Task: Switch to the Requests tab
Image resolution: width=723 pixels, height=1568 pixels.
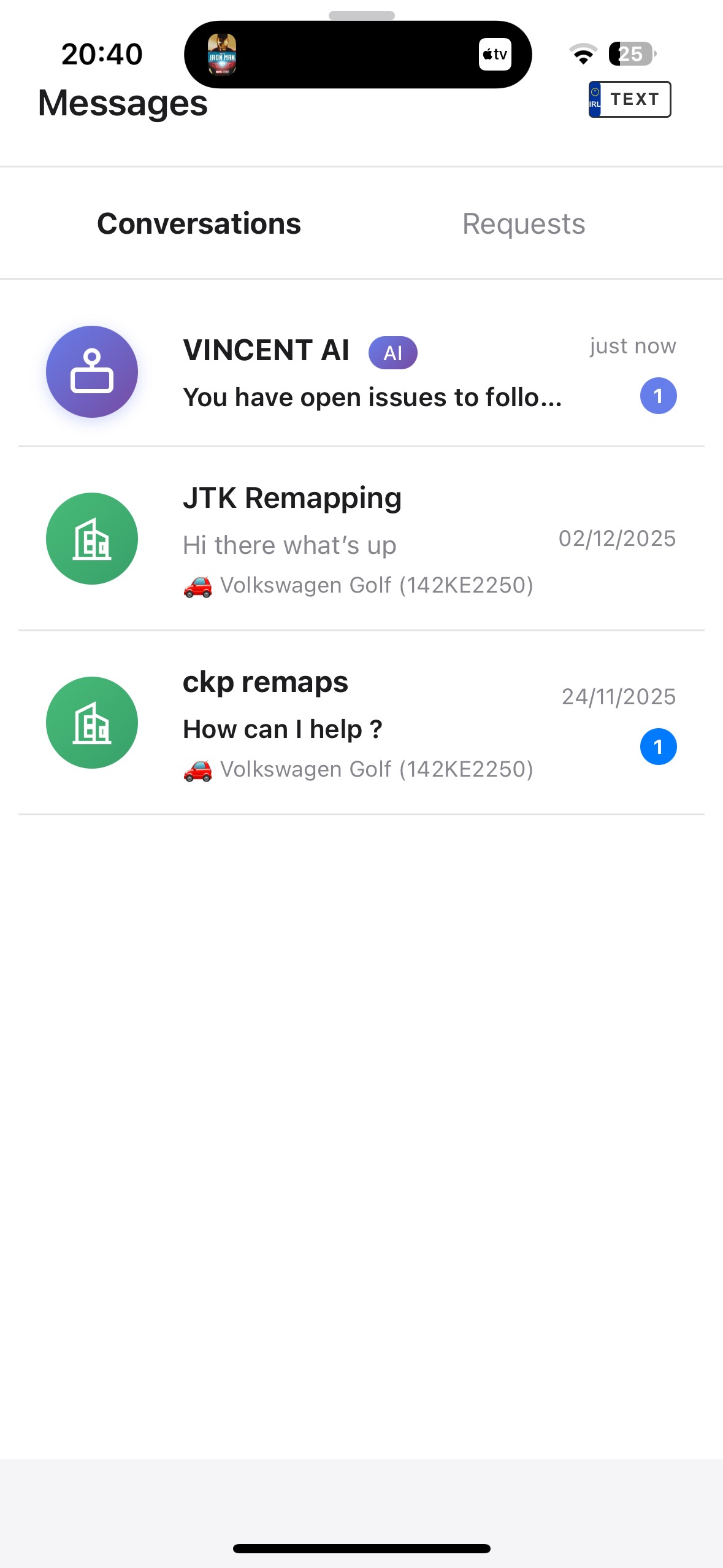Action: click(524, 223)
